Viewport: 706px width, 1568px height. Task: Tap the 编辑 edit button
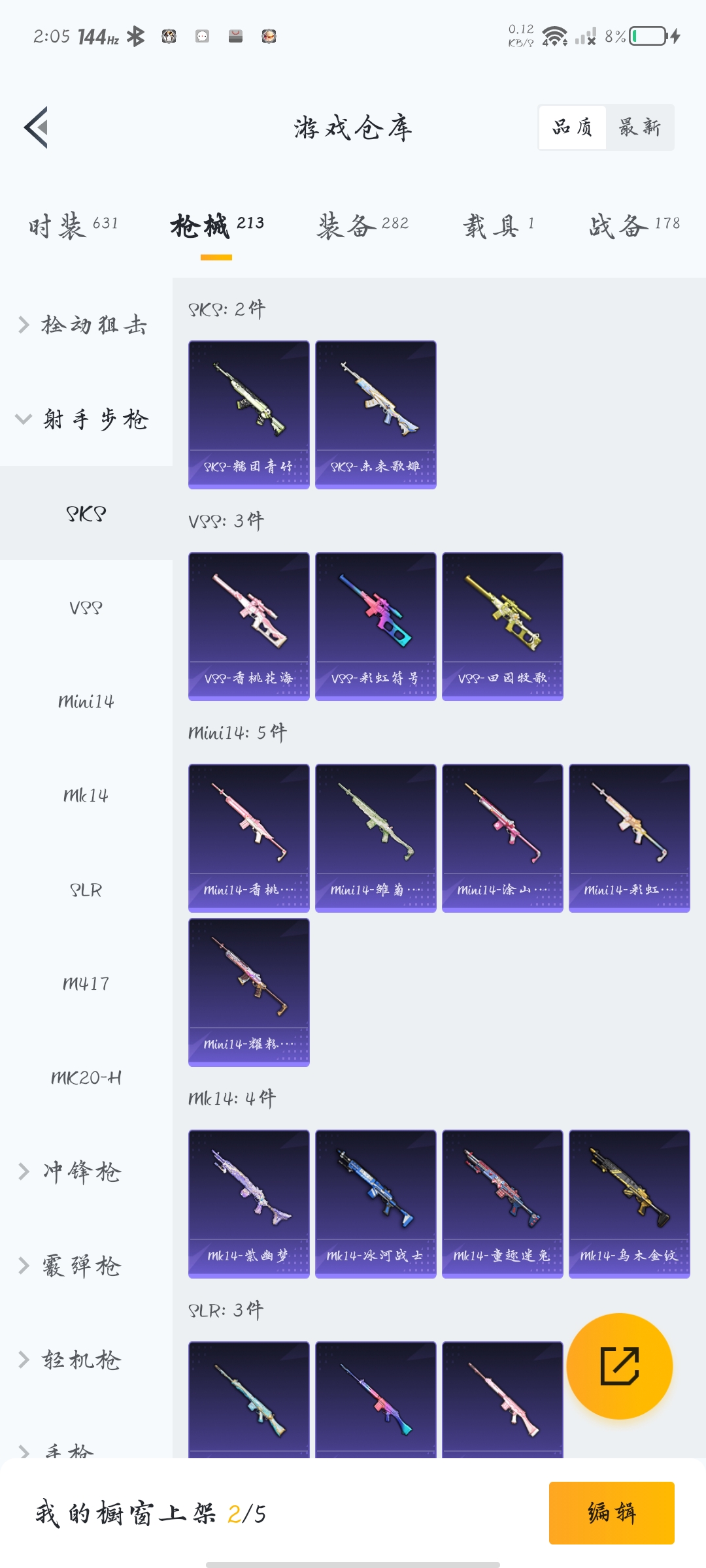(x=611, y=1512)
